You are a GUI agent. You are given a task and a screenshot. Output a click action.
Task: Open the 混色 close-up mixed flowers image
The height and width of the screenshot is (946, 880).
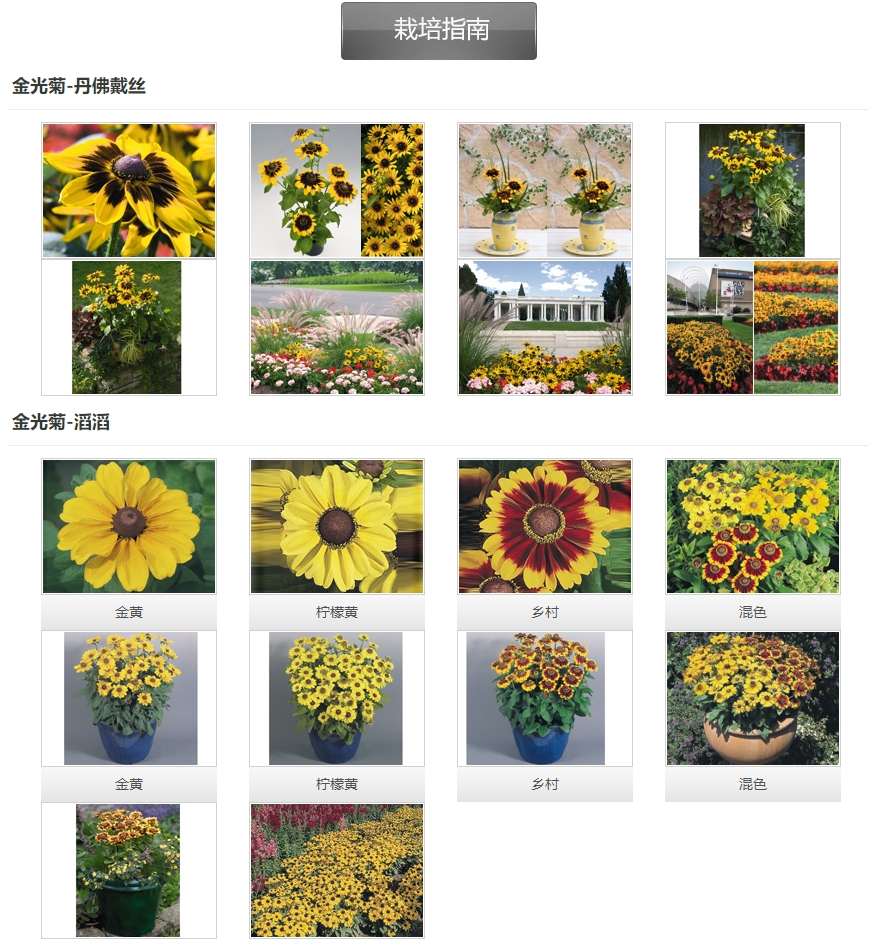click(x=753, y=526)
